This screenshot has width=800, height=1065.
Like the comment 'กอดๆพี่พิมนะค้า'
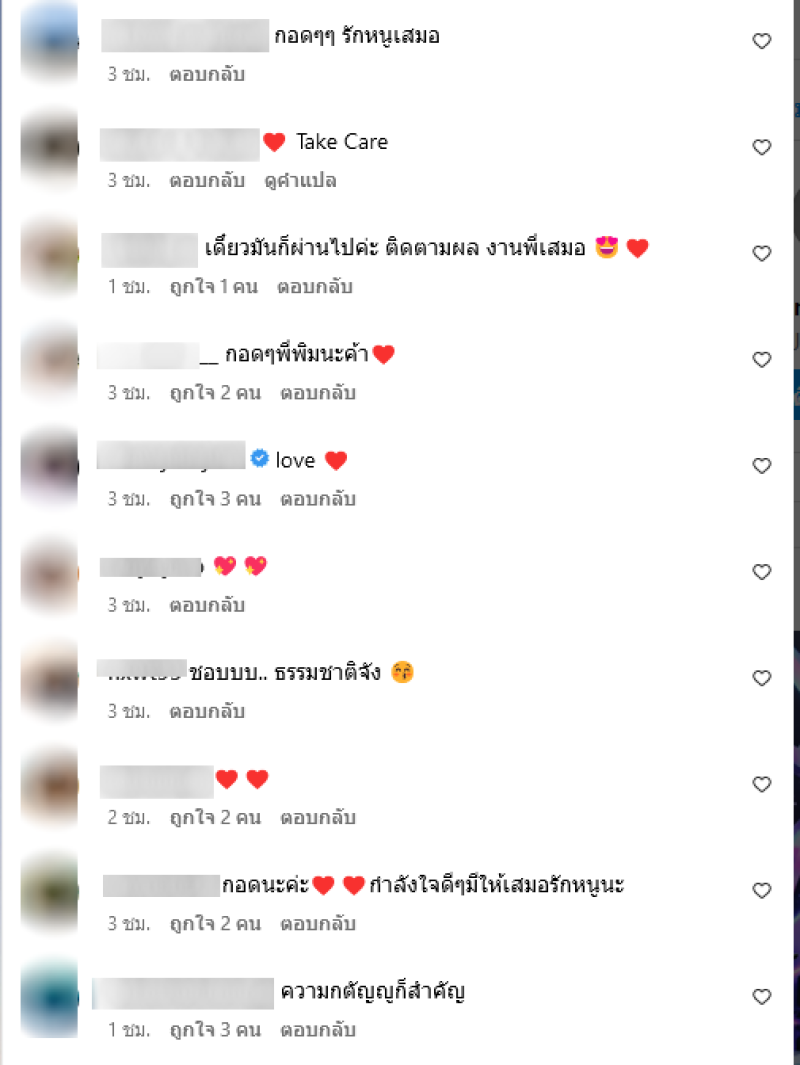[x=761, y=359]
